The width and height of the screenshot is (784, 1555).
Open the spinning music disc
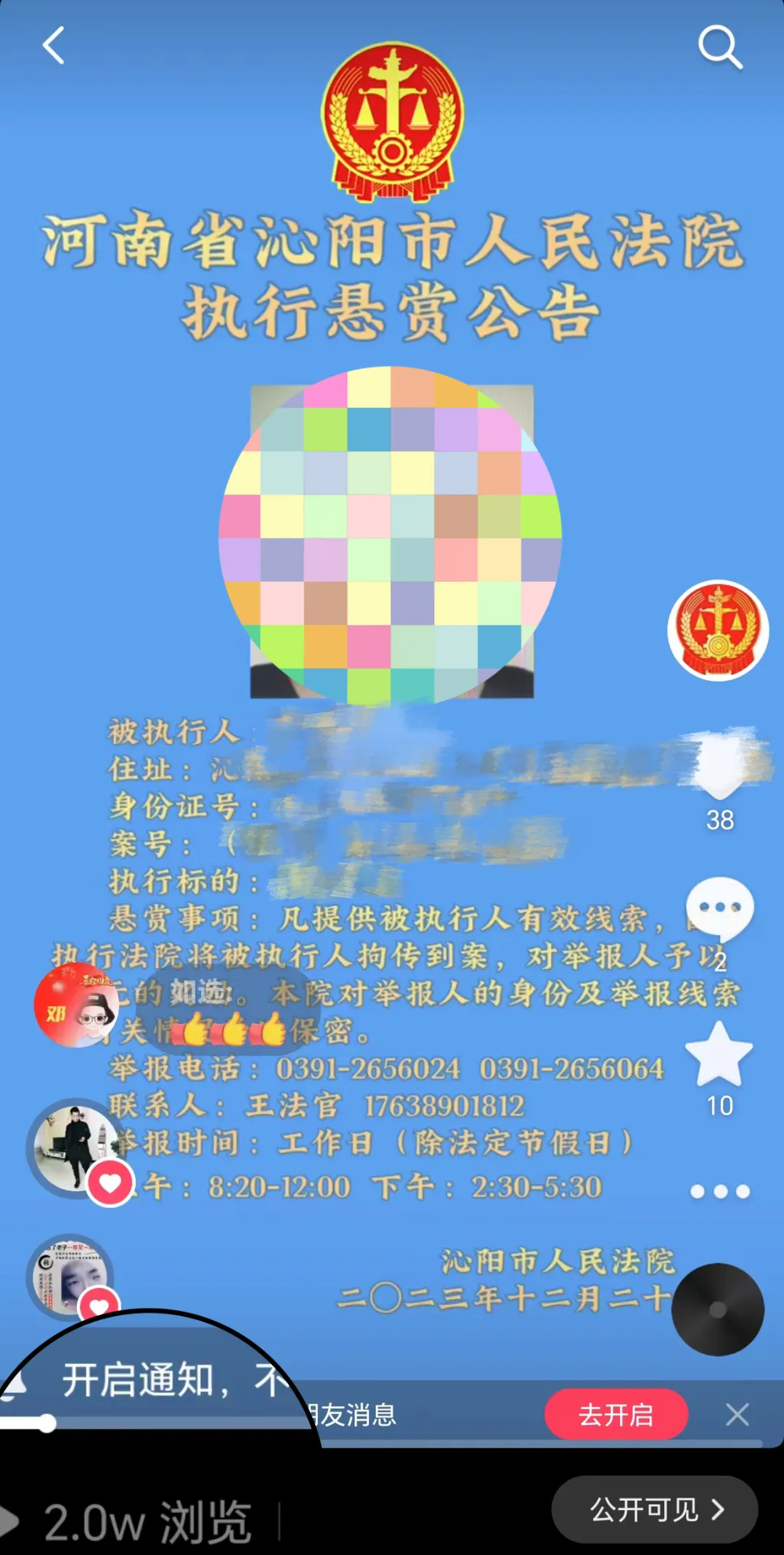[717, 1309]
